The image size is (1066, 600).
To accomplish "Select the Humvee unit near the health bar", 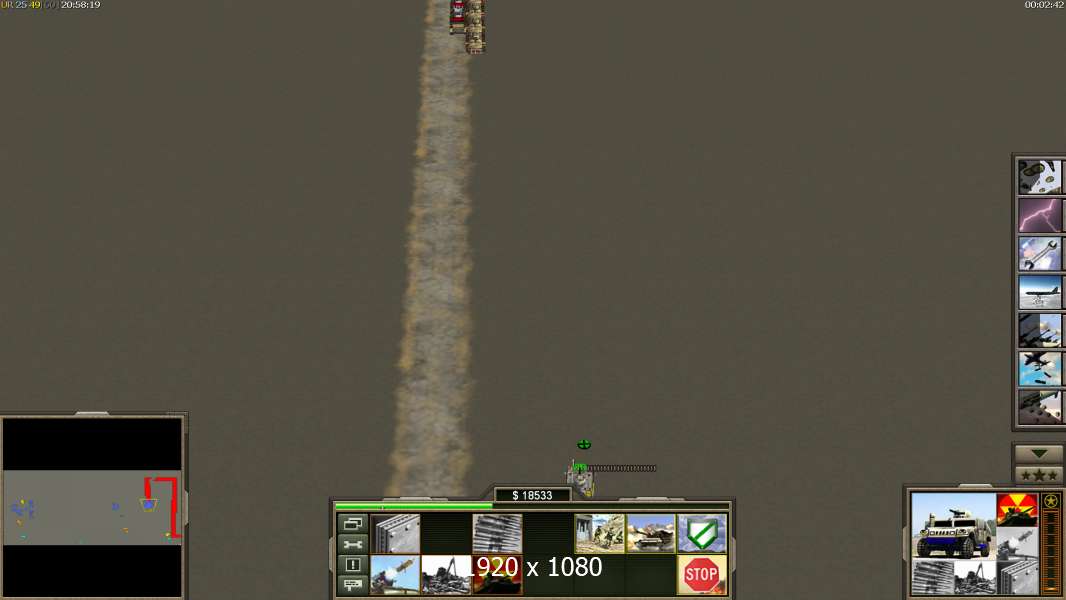I will 581,481.
